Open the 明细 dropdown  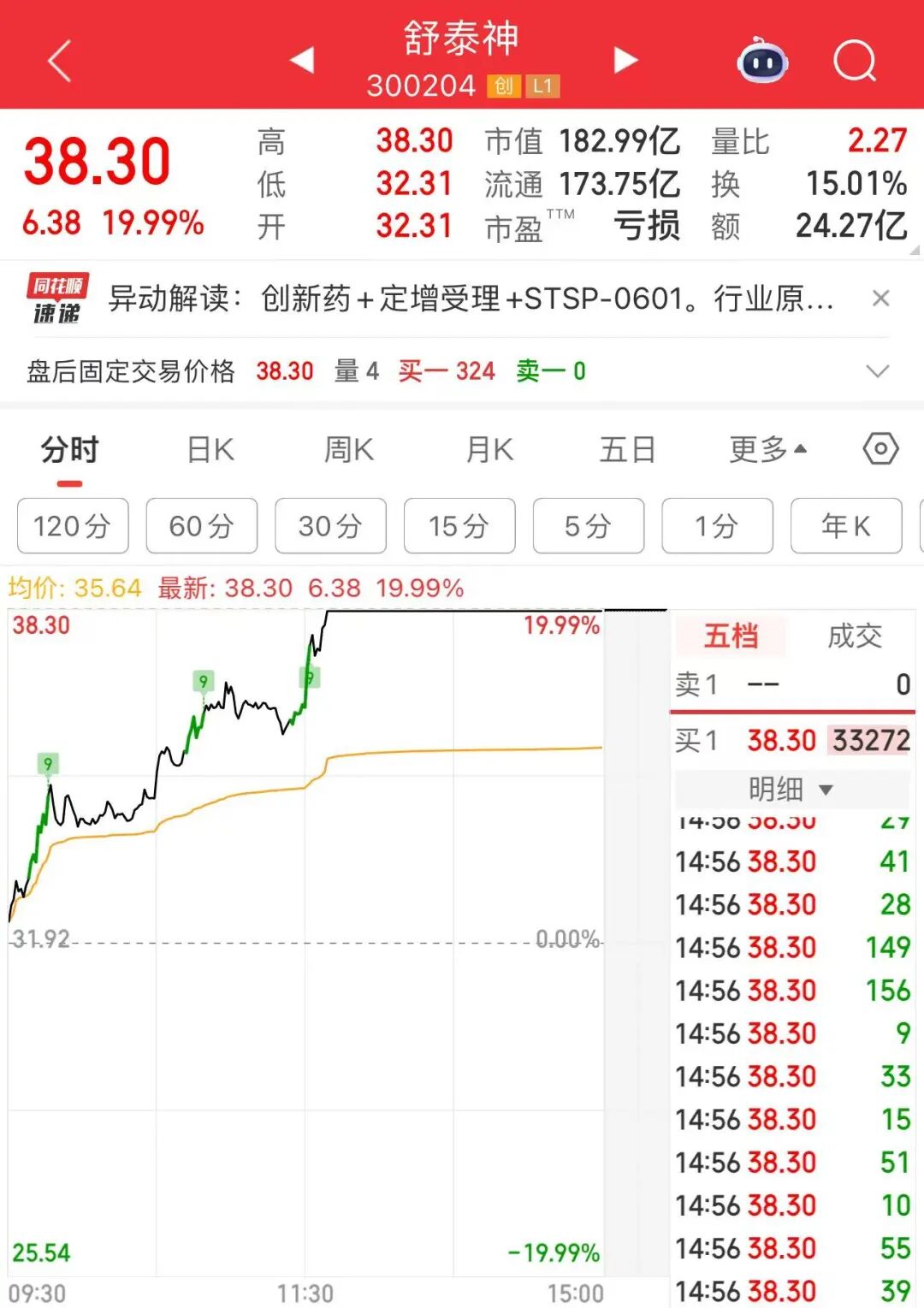pos(791,789)
